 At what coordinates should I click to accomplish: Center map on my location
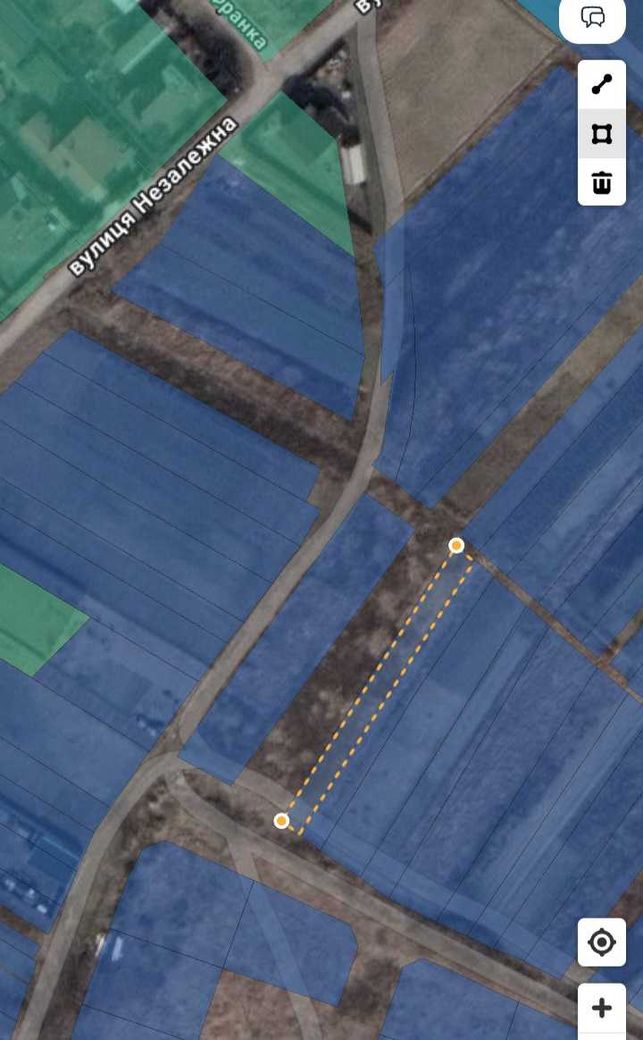click(x=602, y=942)
